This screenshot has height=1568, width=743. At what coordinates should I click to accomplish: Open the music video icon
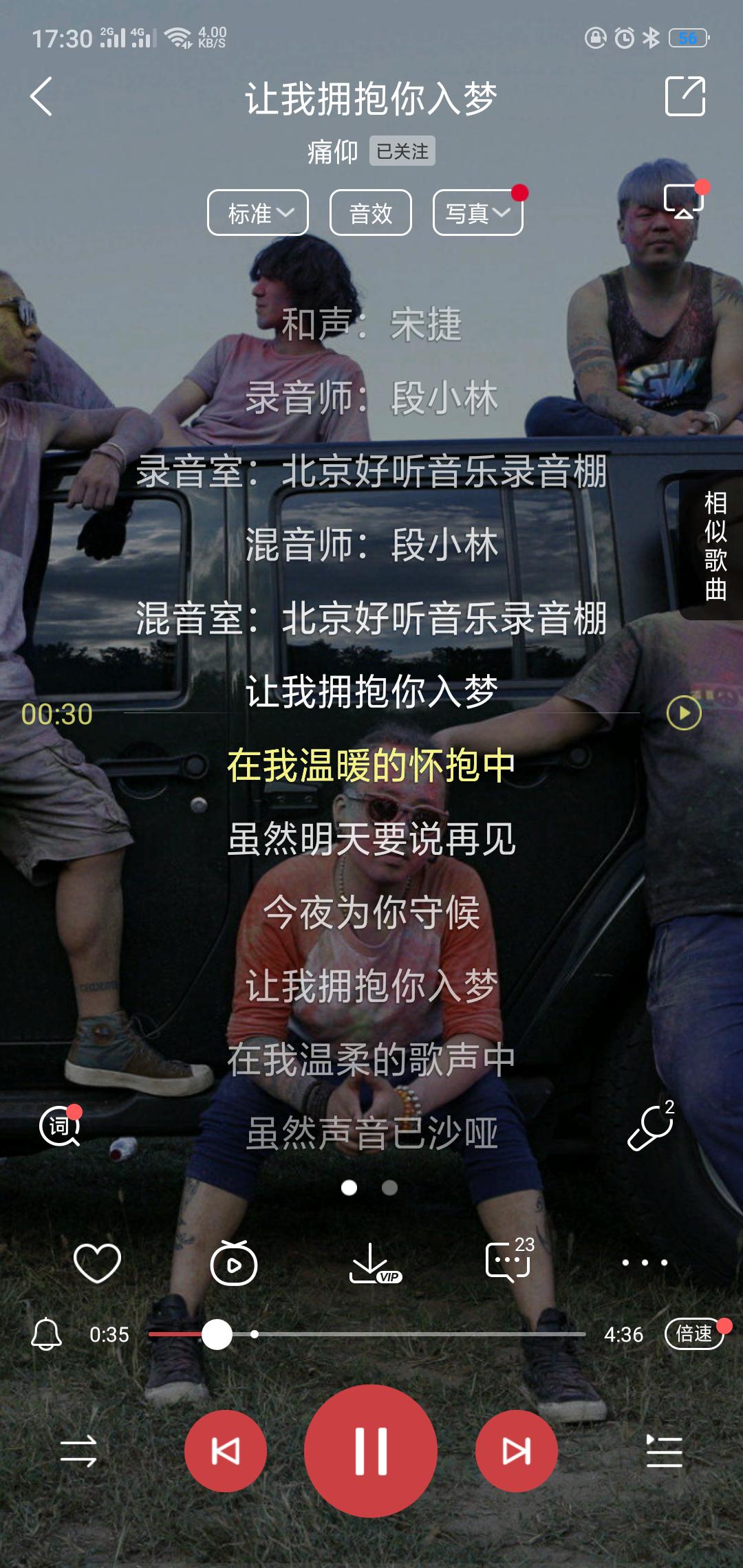tap(233, 1263)
